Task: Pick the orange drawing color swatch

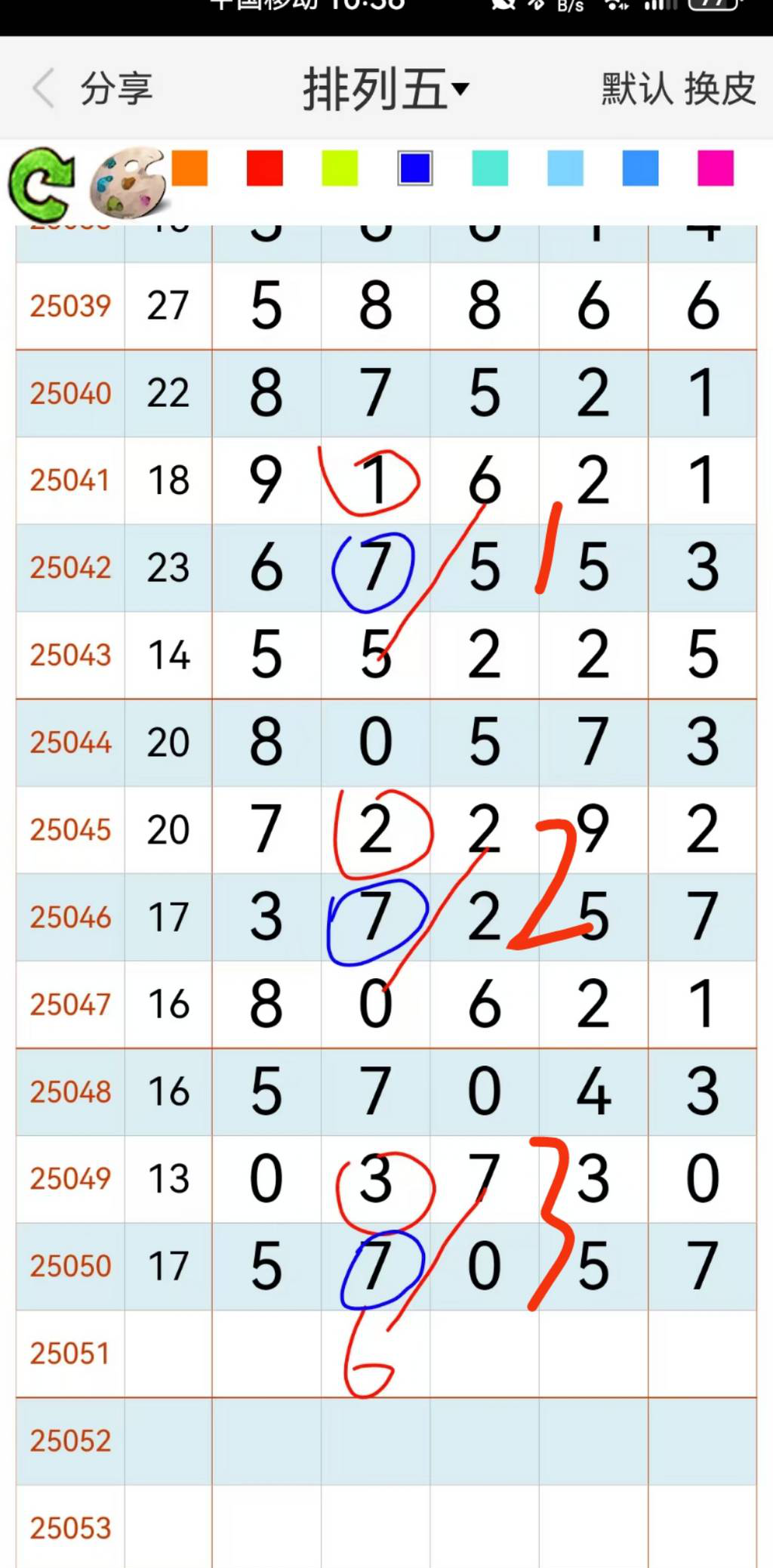Action: click(x=190, y=169)
